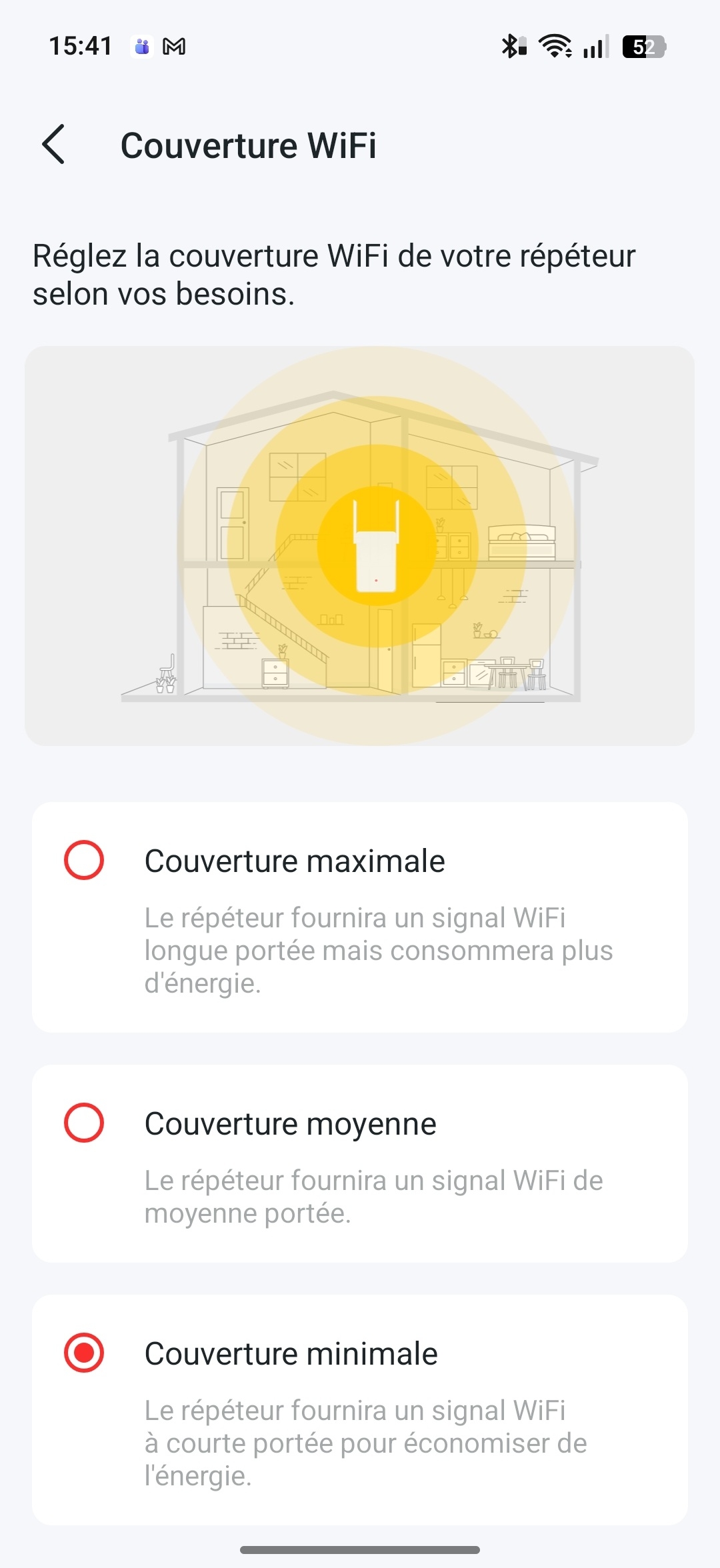Tap the Couverture minimale label
Image resolution: width=720 pixels, height=1568 pixels.
click(290, 1353)
